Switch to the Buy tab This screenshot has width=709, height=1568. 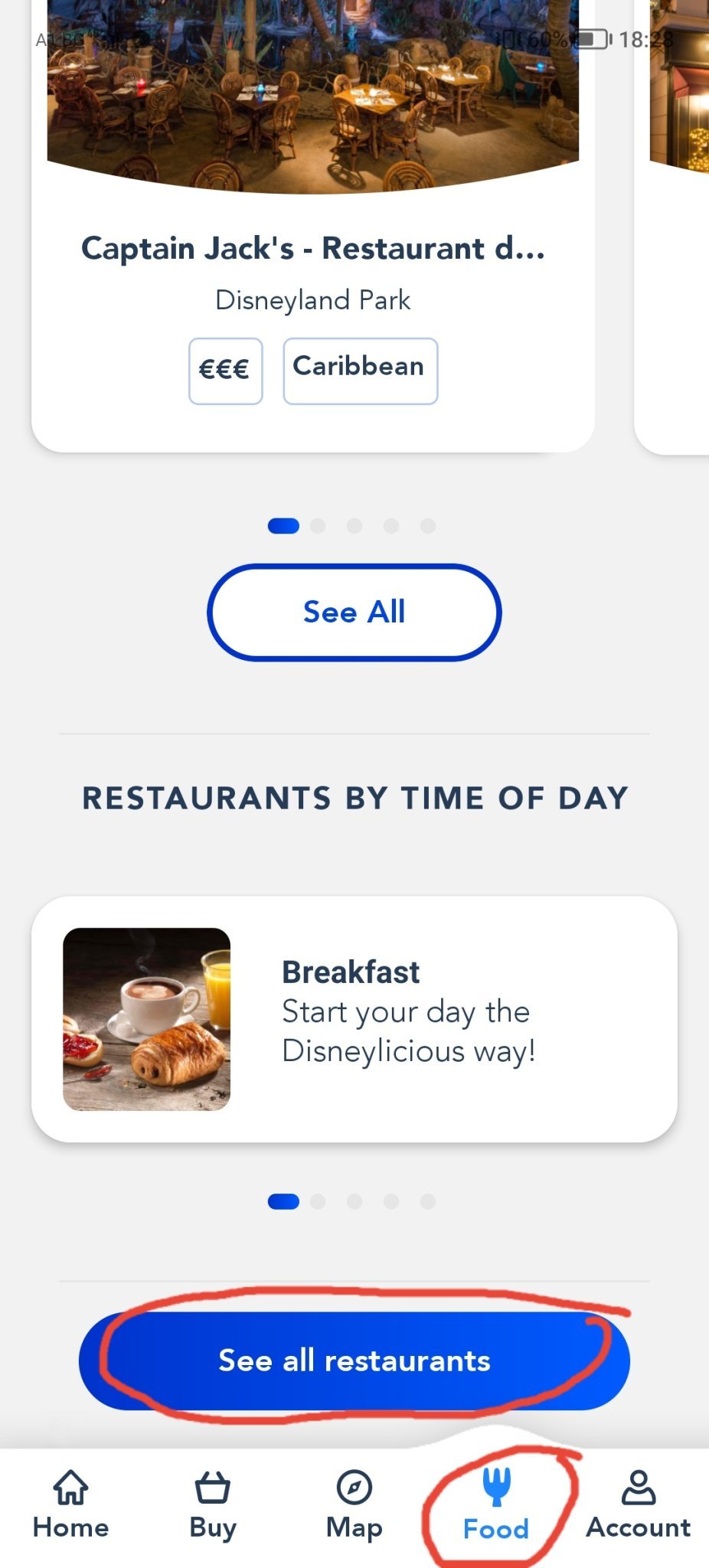click(x=212, y=1505)
